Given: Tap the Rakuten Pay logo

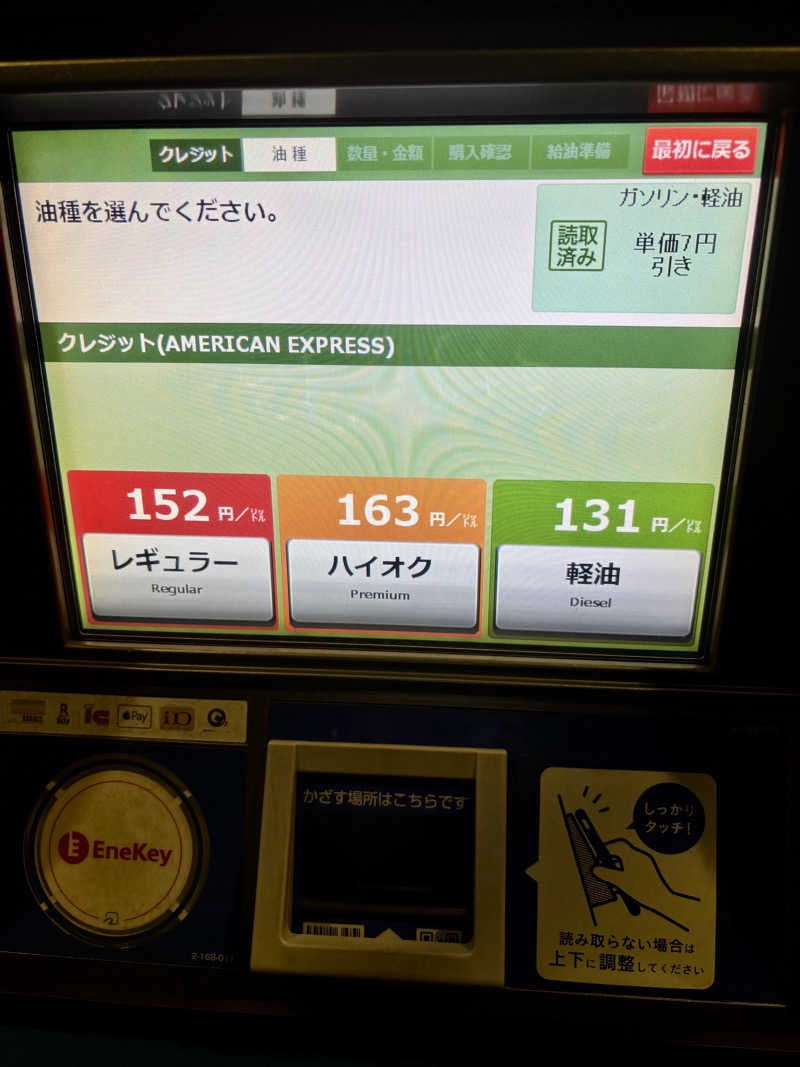Looking at the screenshot, I should coord(62,714).
